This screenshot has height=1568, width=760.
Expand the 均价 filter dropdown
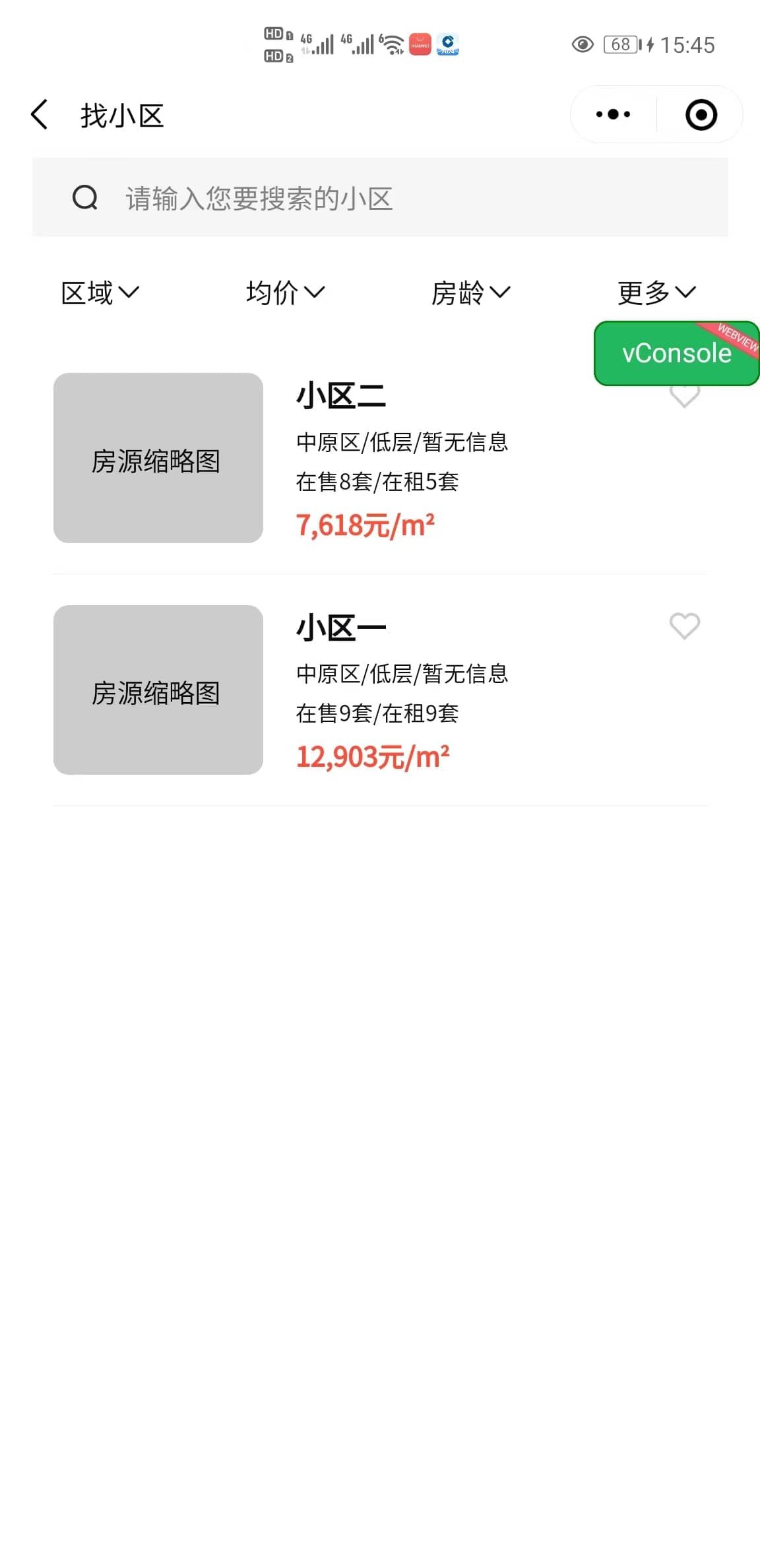click(x=286, y=292)
